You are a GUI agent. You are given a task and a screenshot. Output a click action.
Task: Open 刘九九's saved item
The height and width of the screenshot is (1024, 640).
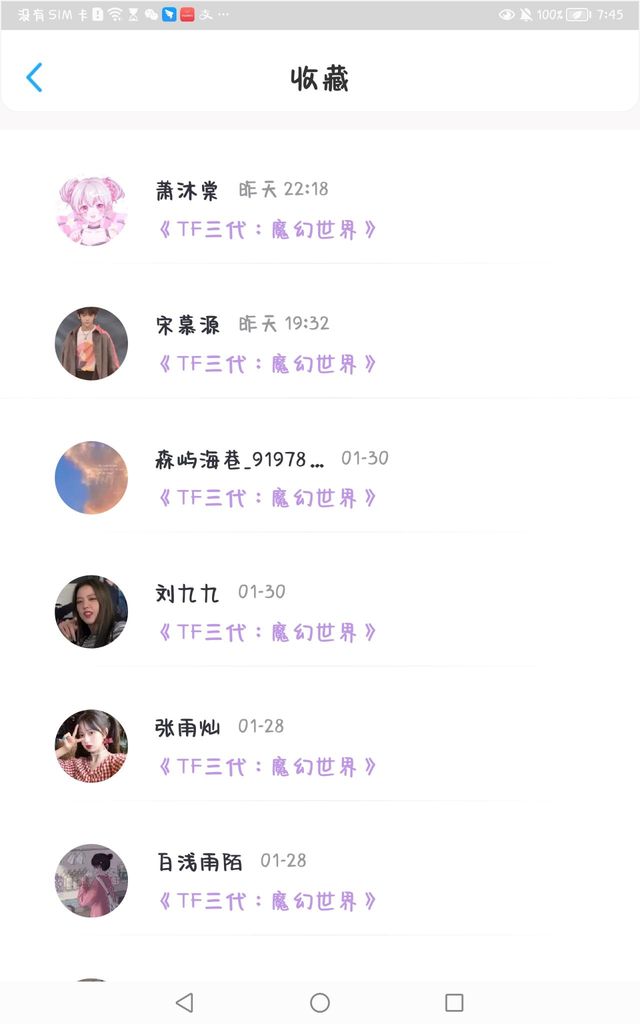(x=320, y=612)
